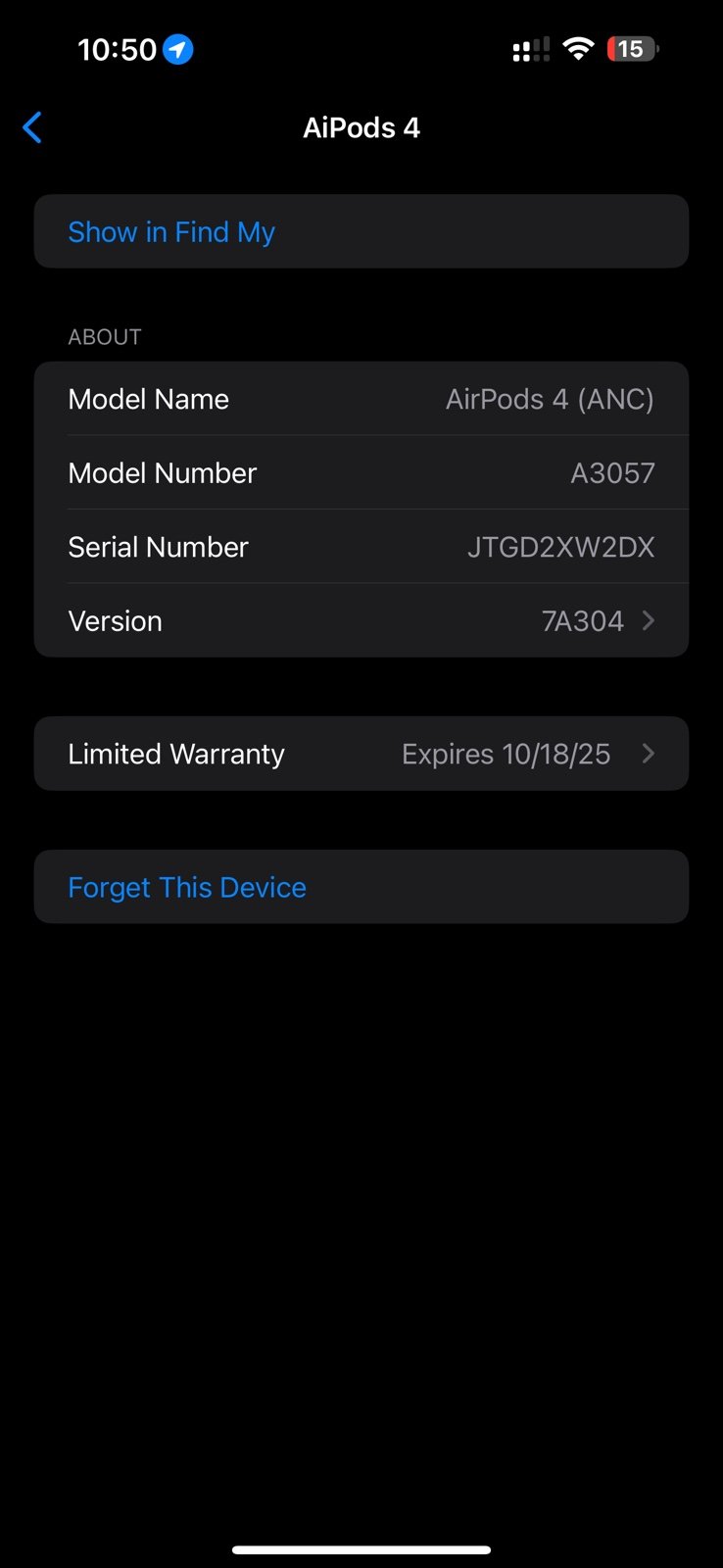The height and width of the screenshot is (1568, 723).
Task: Open the Version 7A304 details
Action: pos(361,620)
